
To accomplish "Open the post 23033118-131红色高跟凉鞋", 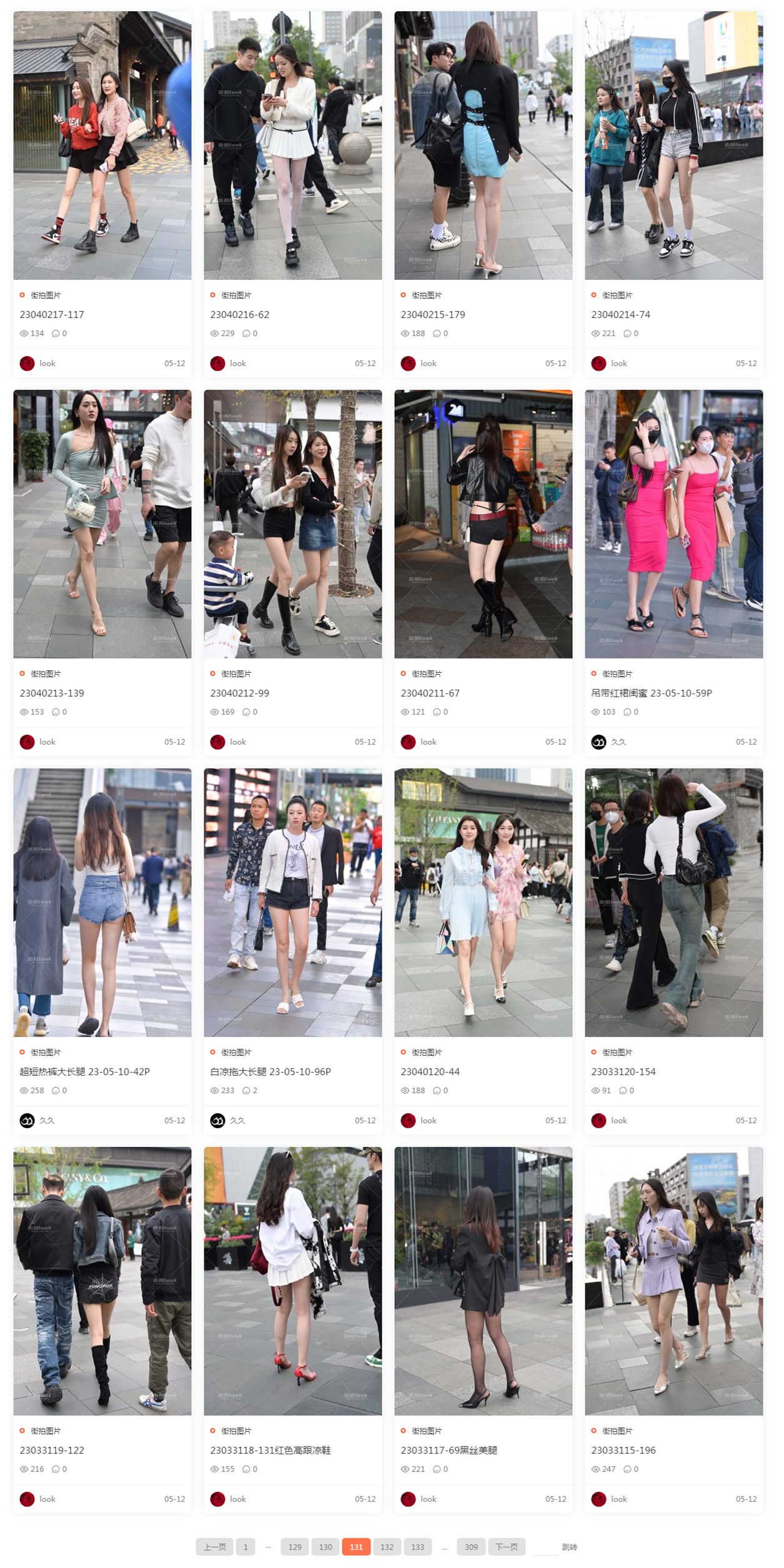I will (270, 1450).
